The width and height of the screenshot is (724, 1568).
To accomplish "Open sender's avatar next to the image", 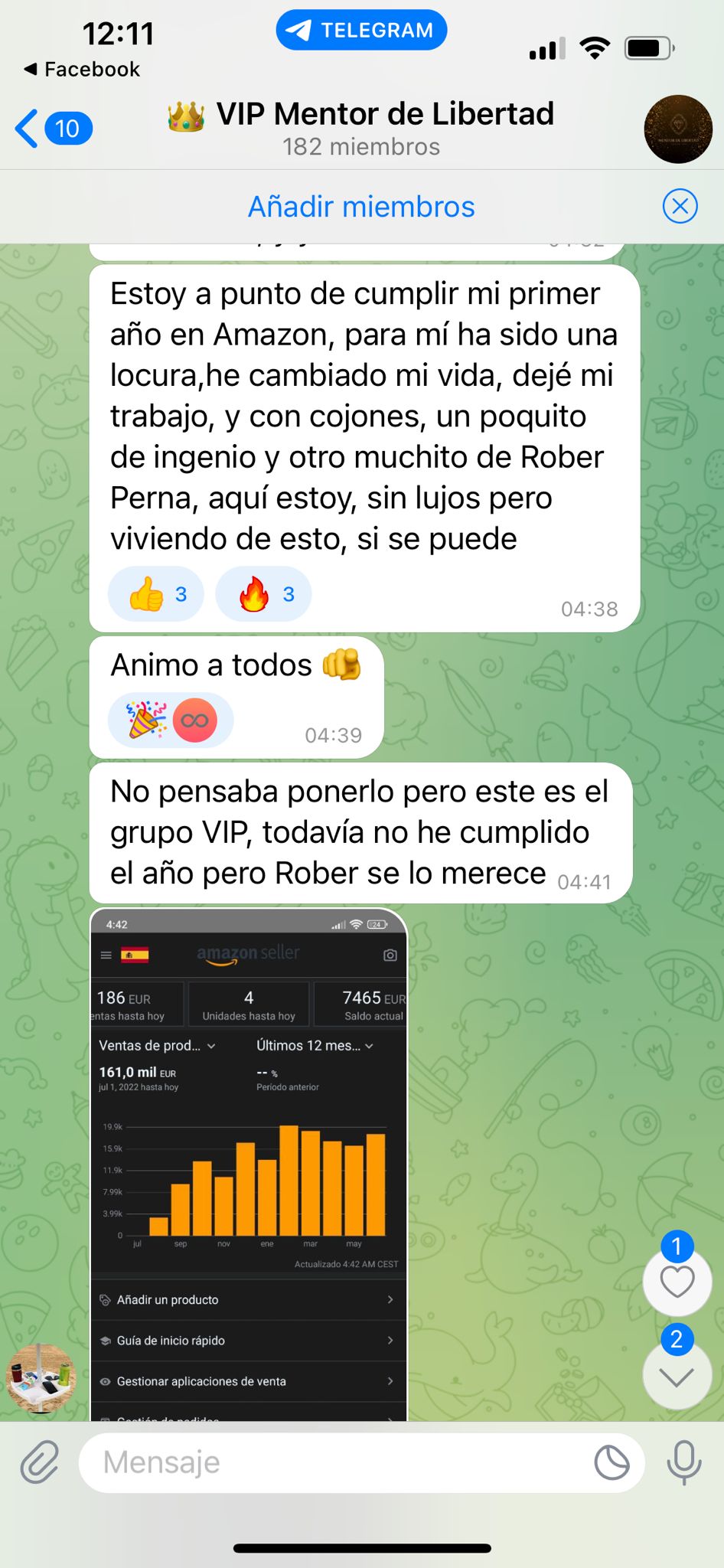I will click(x=41, y=1378).
